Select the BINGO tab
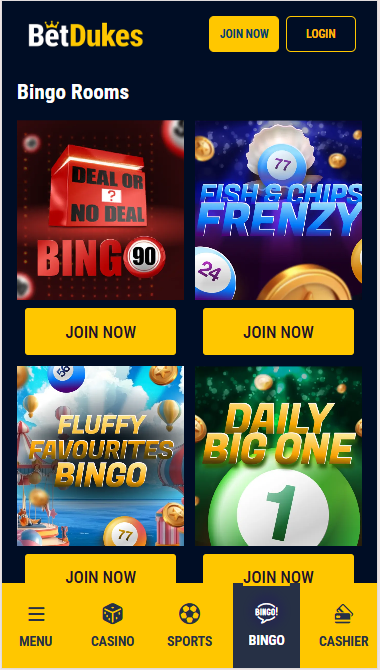380x670 pixels. [266, 625]
